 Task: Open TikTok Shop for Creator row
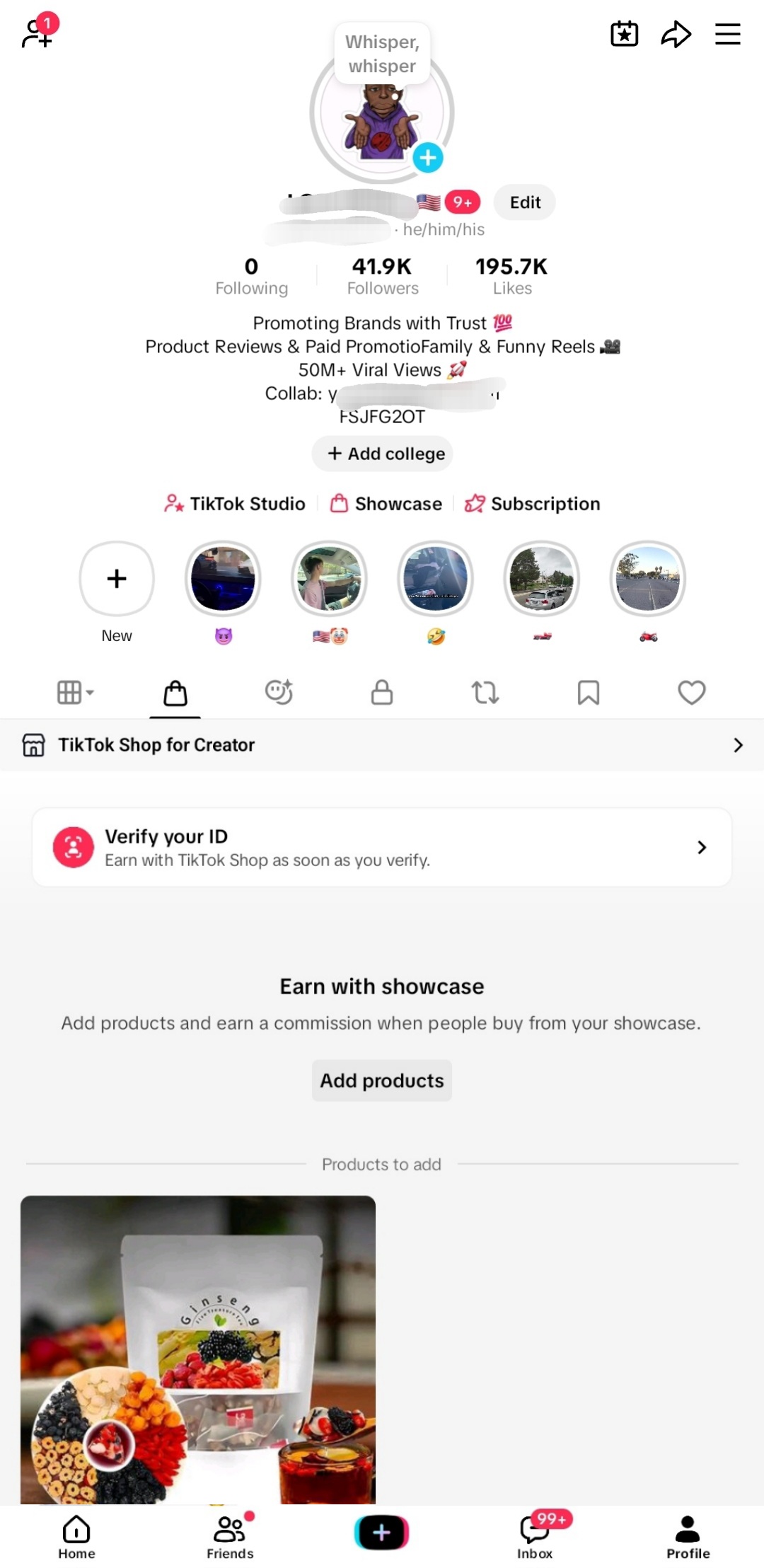pyautogui.click(x=382, y=745)
